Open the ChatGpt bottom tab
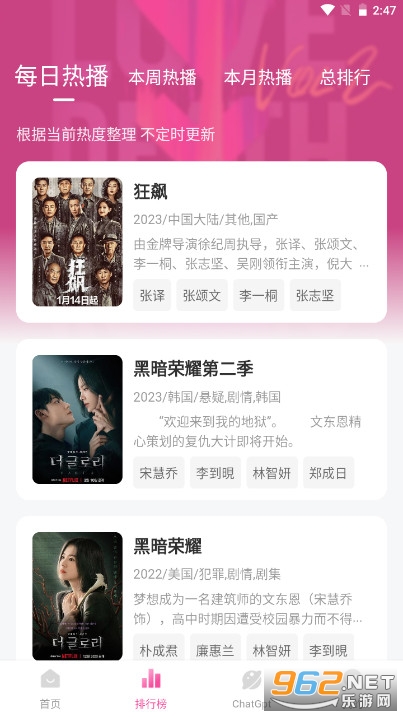Image resolution: width=403 pixels, height=717 pixels. coord(252,689)
